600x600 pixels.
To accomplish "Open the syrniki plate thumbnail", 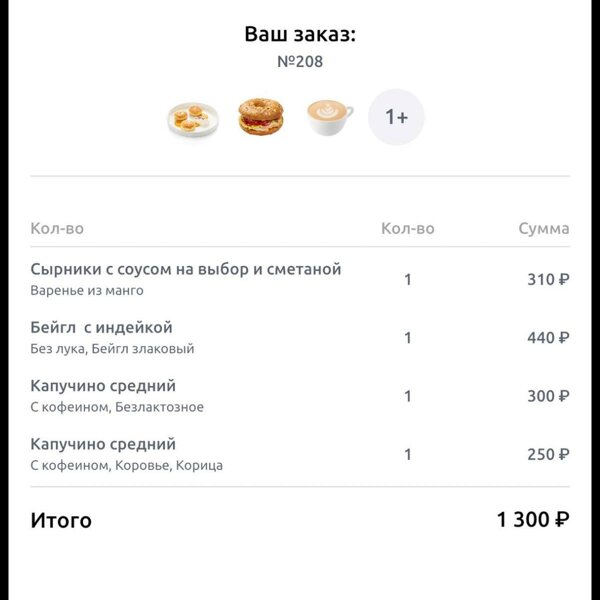I will [193, 118].
